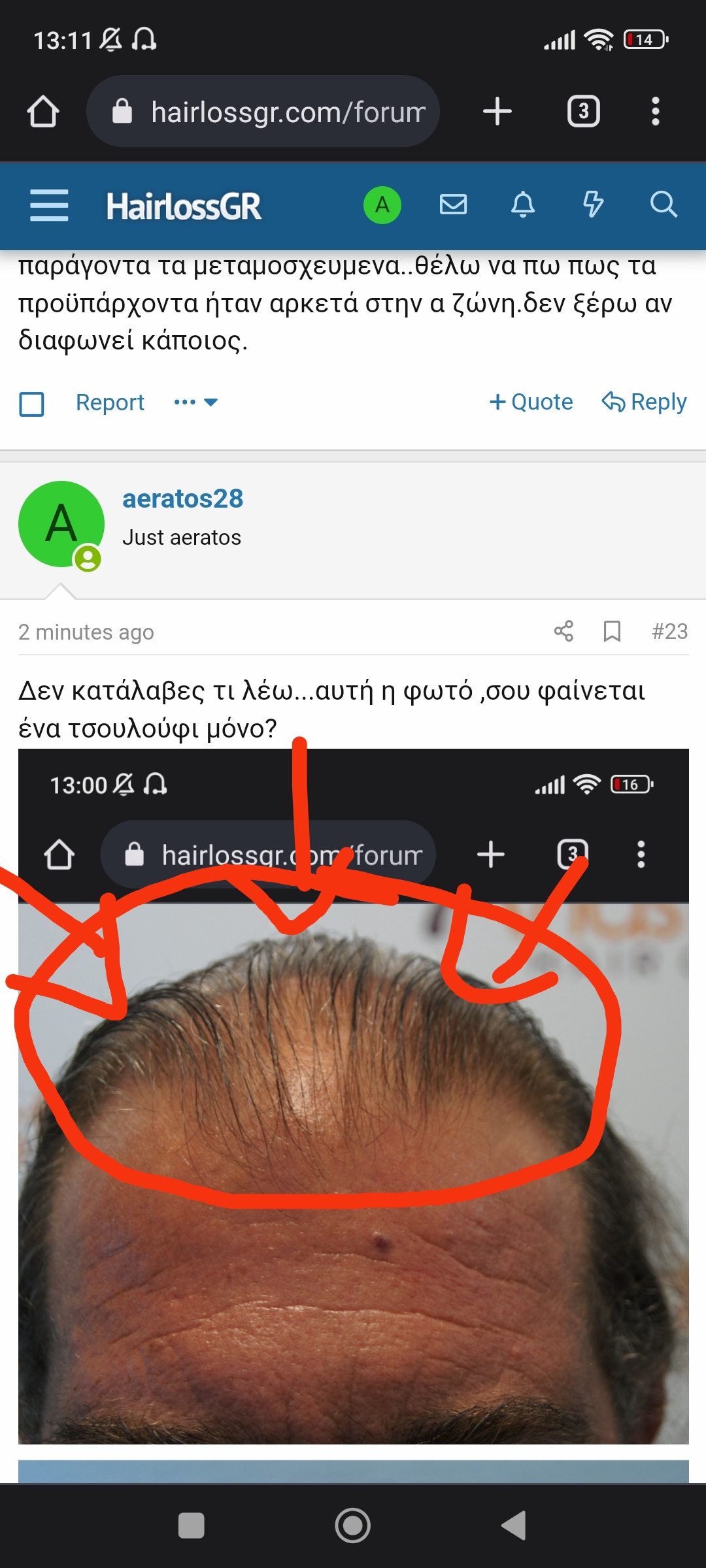Open the account menu avatar in header

pos(382,205)
